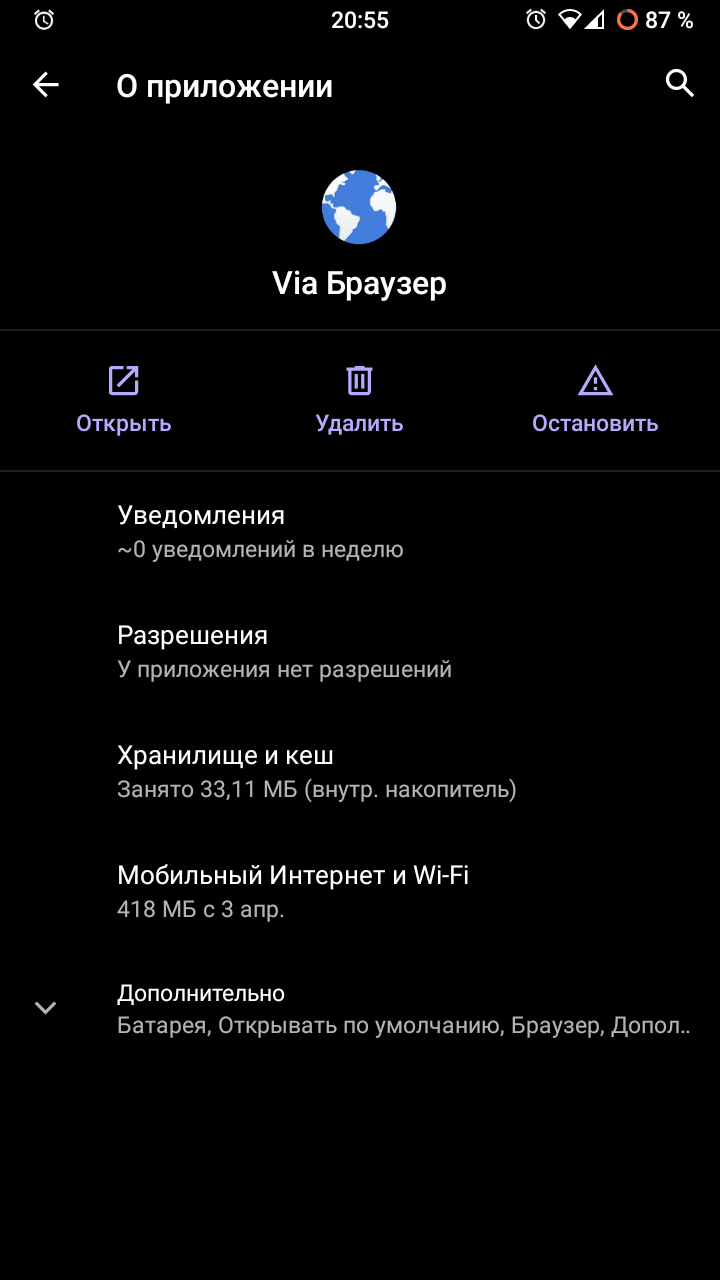Image resolution: width=720 pixels, height=1280 pixels.
Task: Open the Уведомления settings row
Action: coord(360,531)
